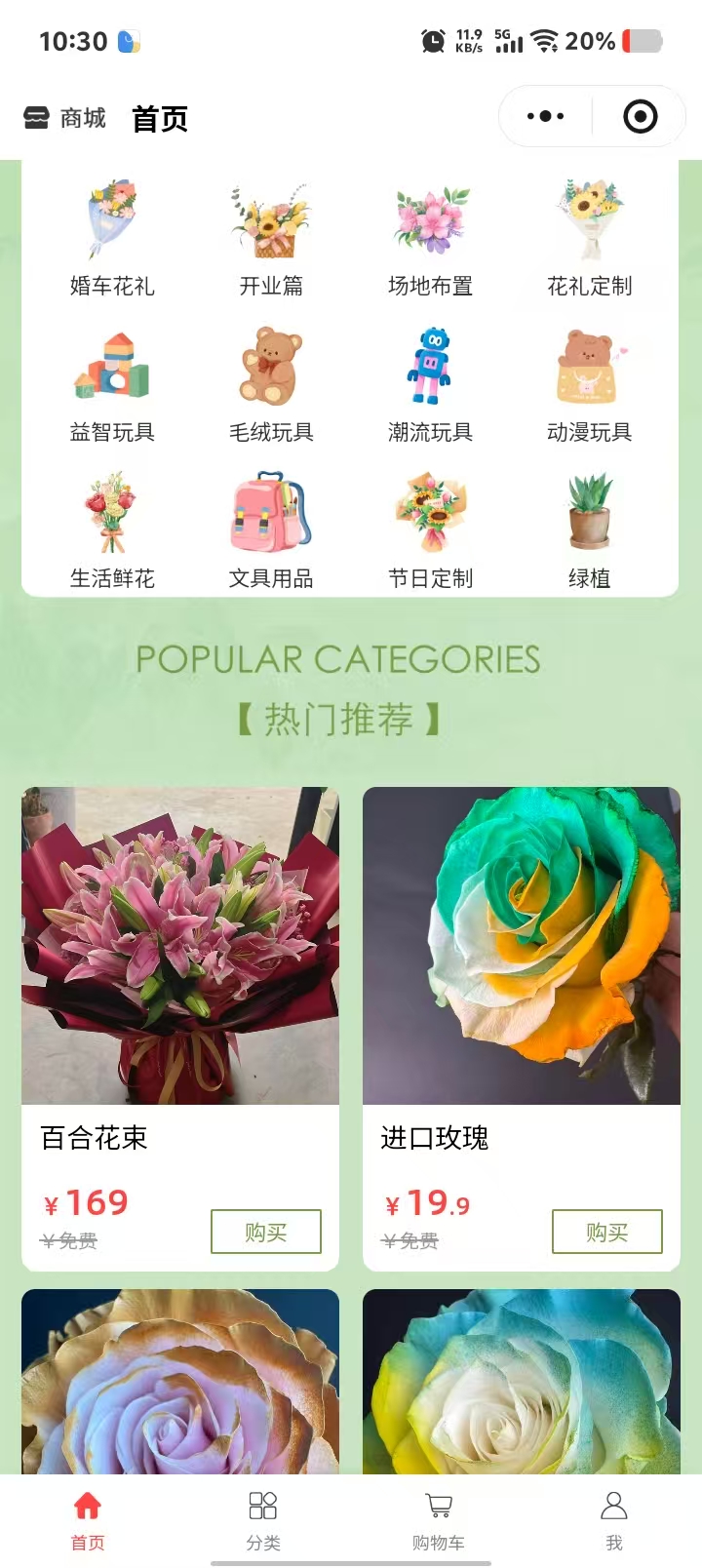
Task: View 文具用品 category
Action: click(271, 530)
